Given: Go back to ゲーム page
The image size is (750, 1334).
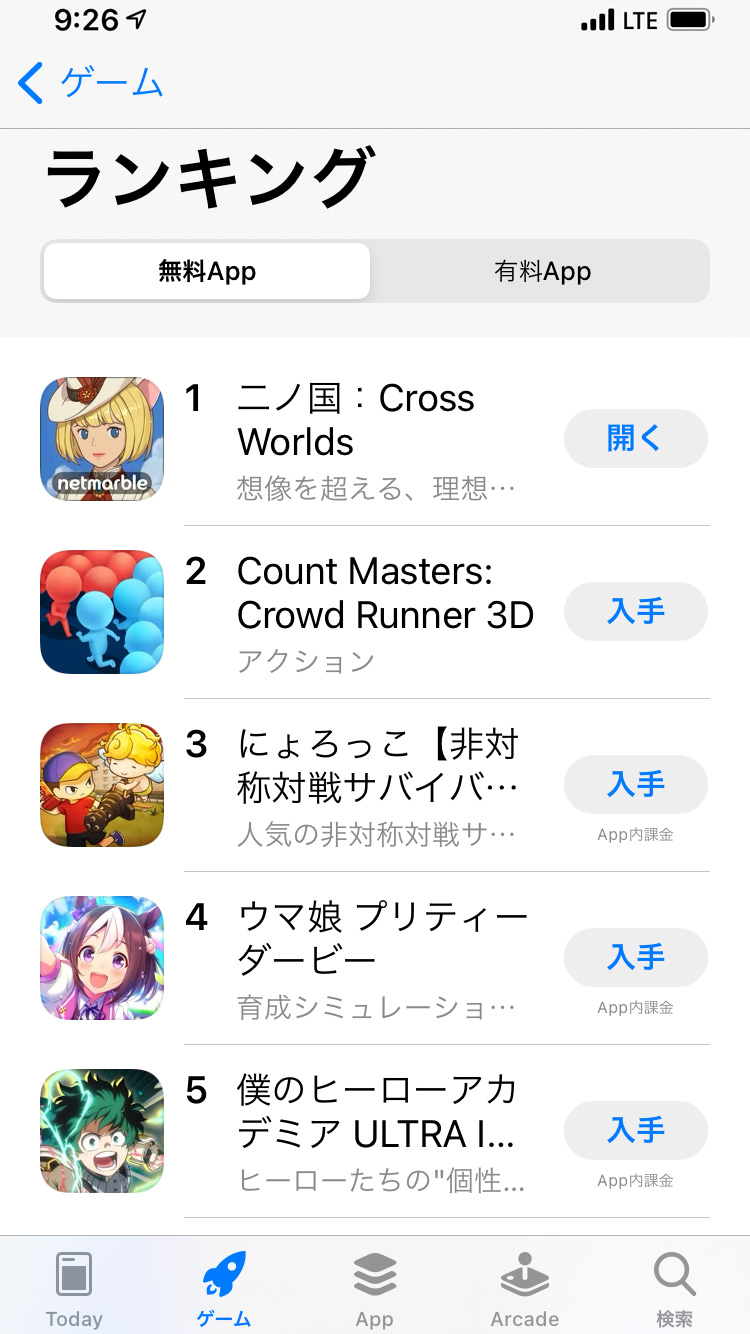Looking at the screenshot, I should 90,83.
